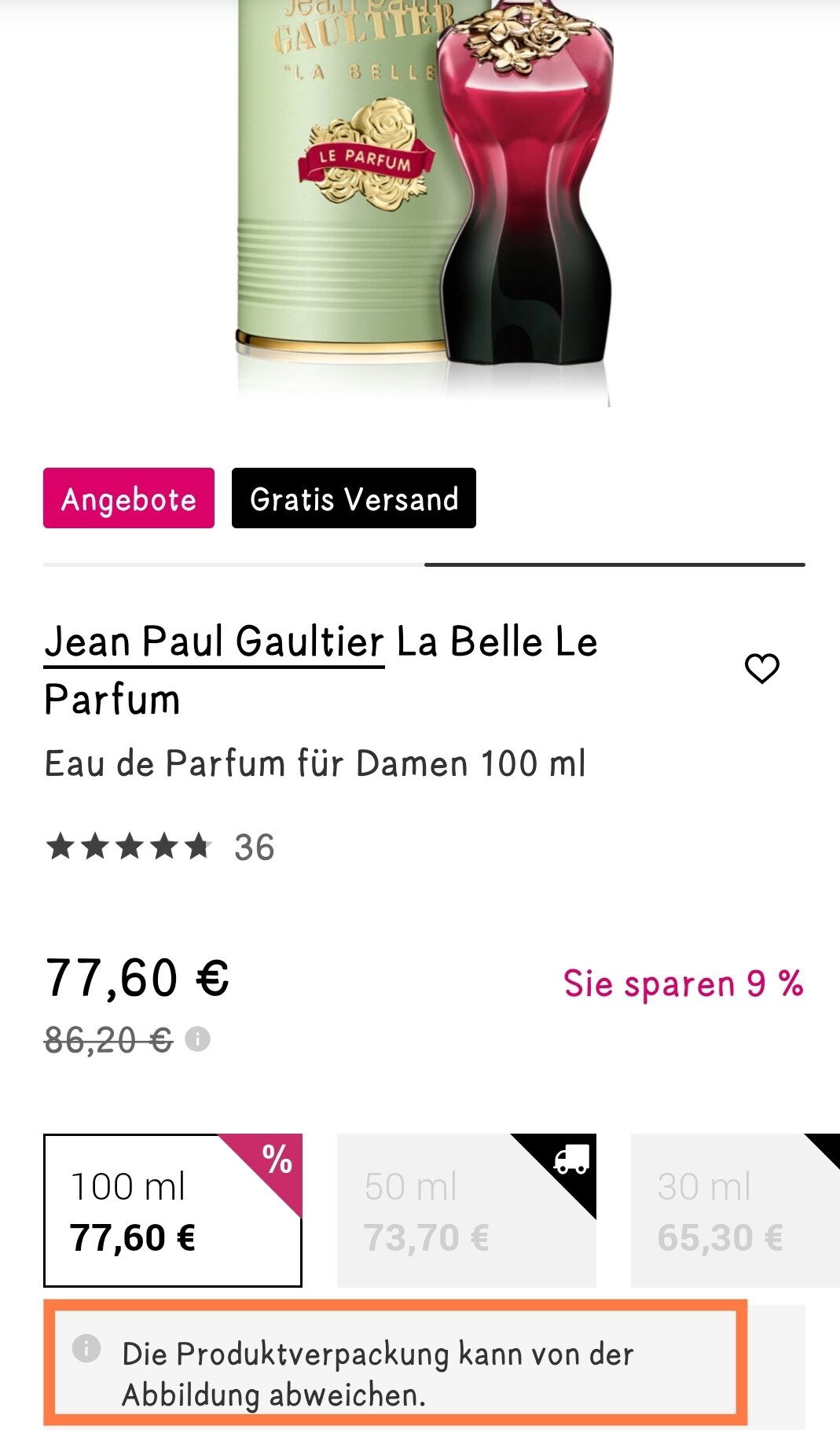Tap the Angebote badge

click(129, 498)
